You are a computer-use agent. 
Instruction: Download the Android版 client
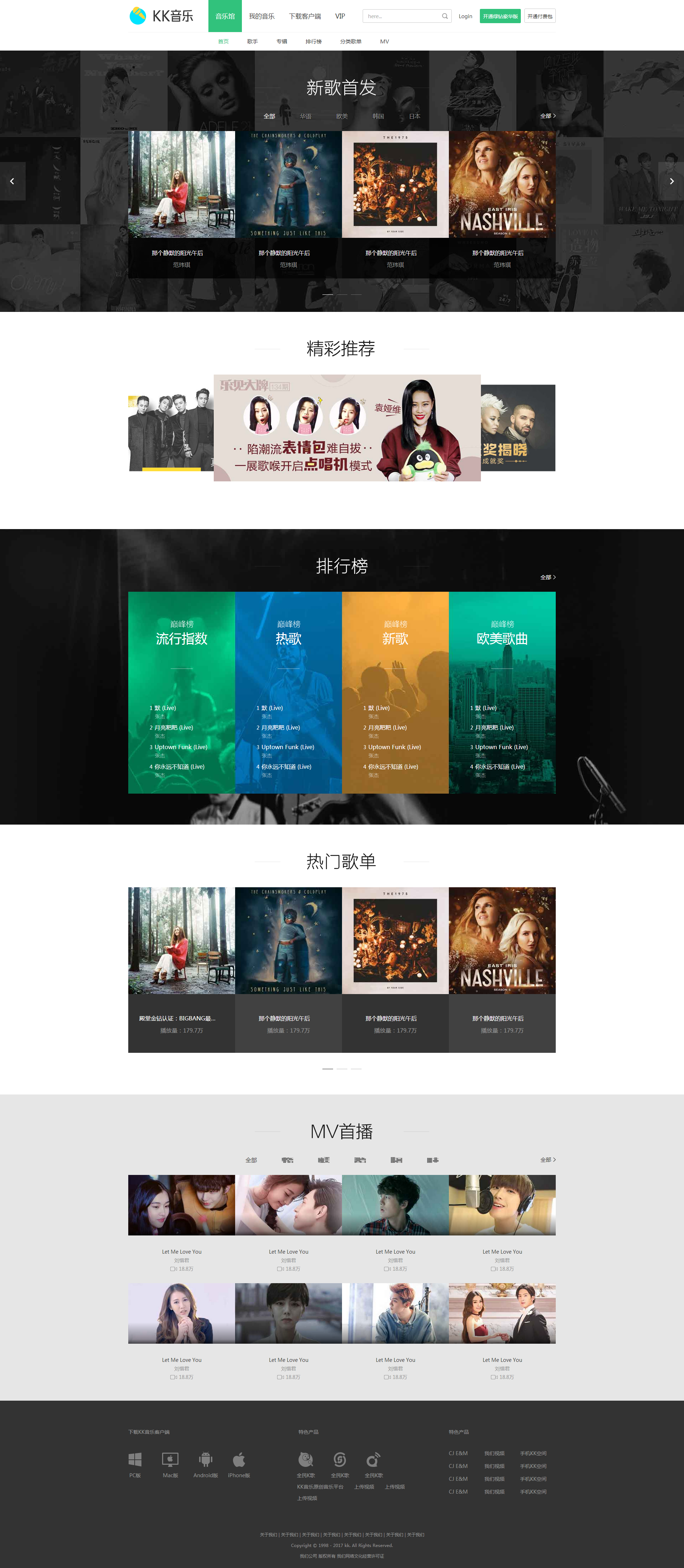click(205, 1464)
